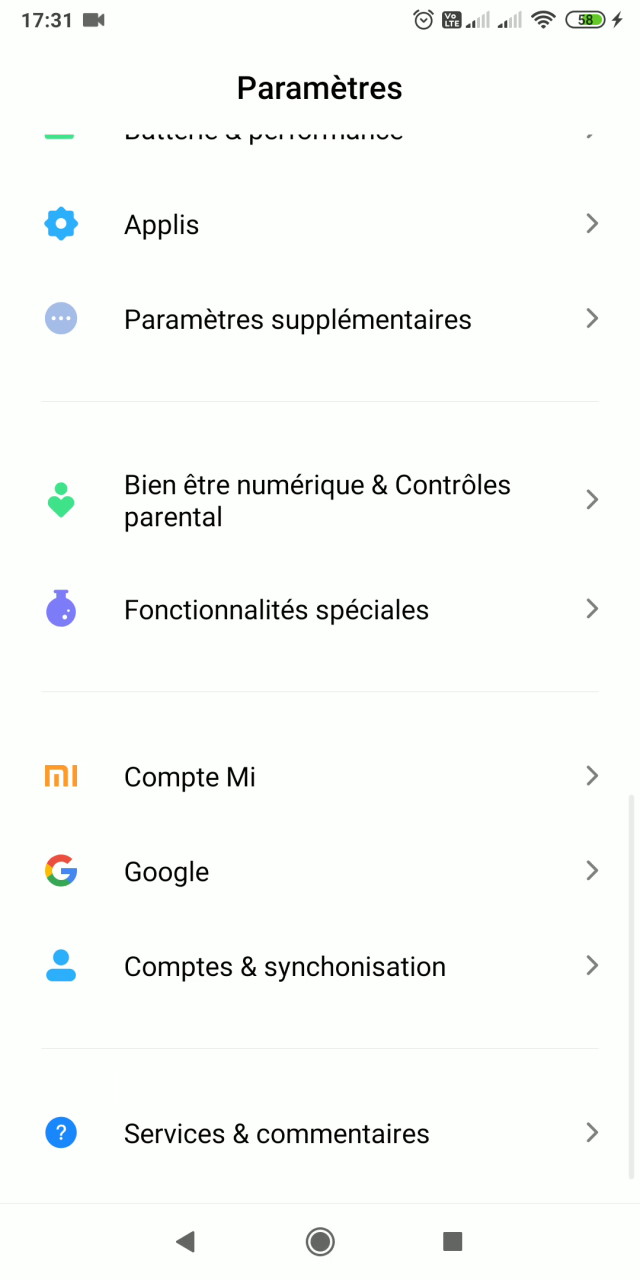Open Services & commentaires
Viewport: 640px width, 1280px height.
[320, 1134]
